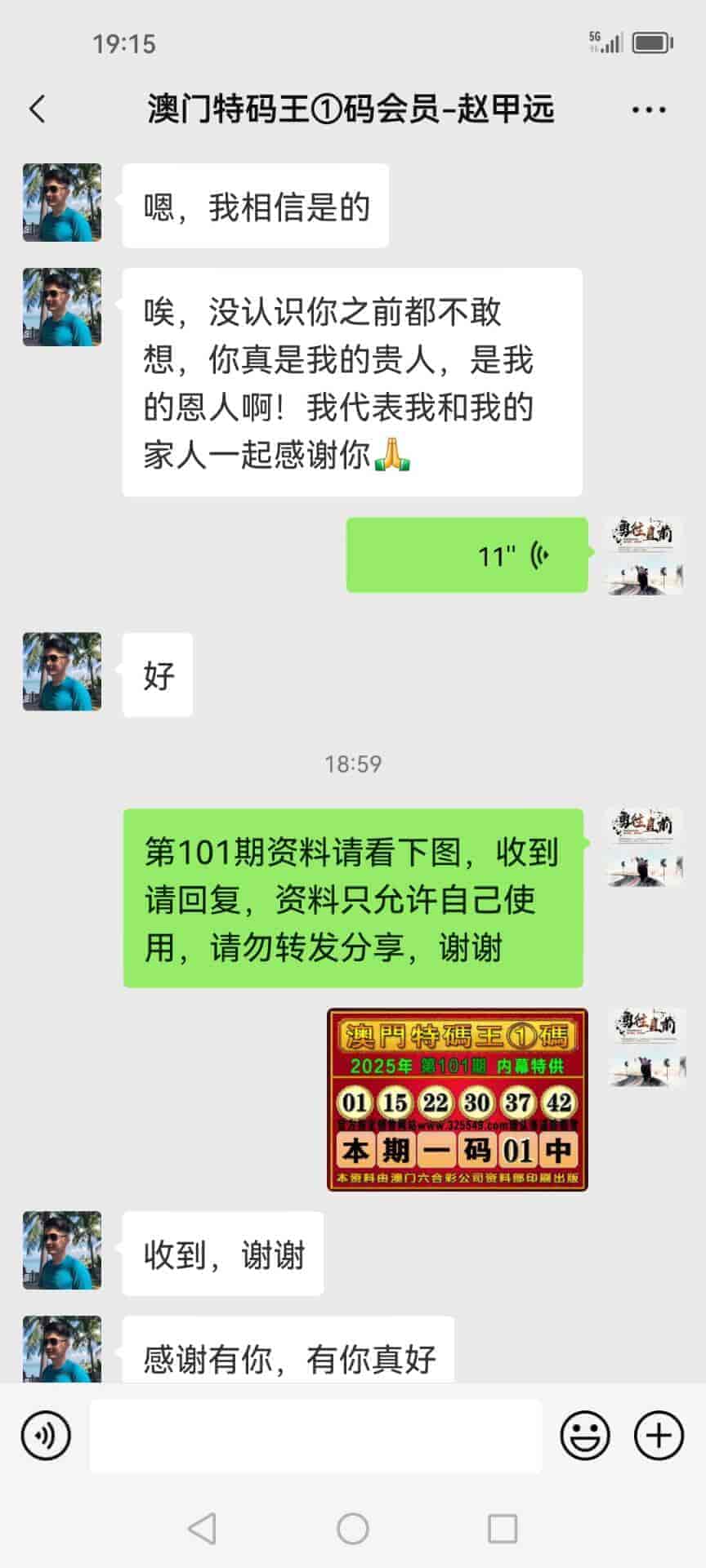Focus the message text field
The image size is (706, 1568).
[x=315, y=1435]
